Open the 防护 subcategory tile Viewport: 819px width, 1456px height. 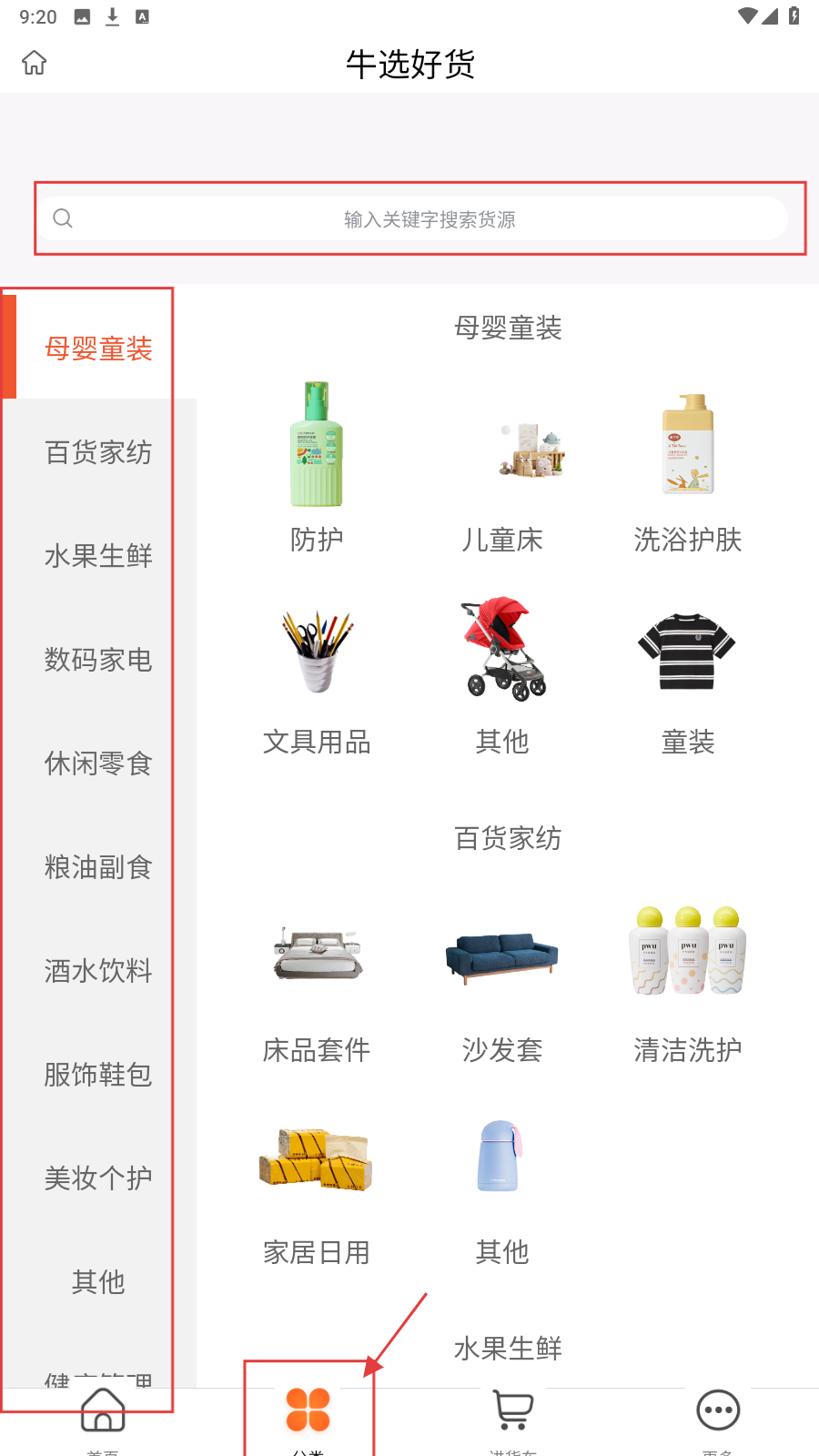[x=317, y=466]
